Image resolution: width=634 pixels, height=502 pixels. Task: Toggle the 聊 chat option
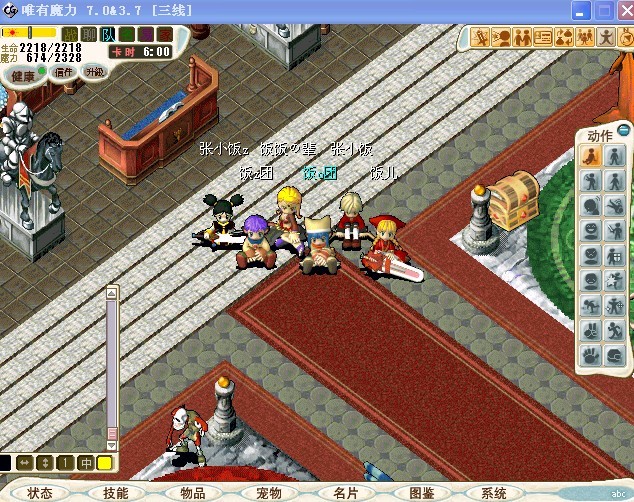tap(89, 34)
